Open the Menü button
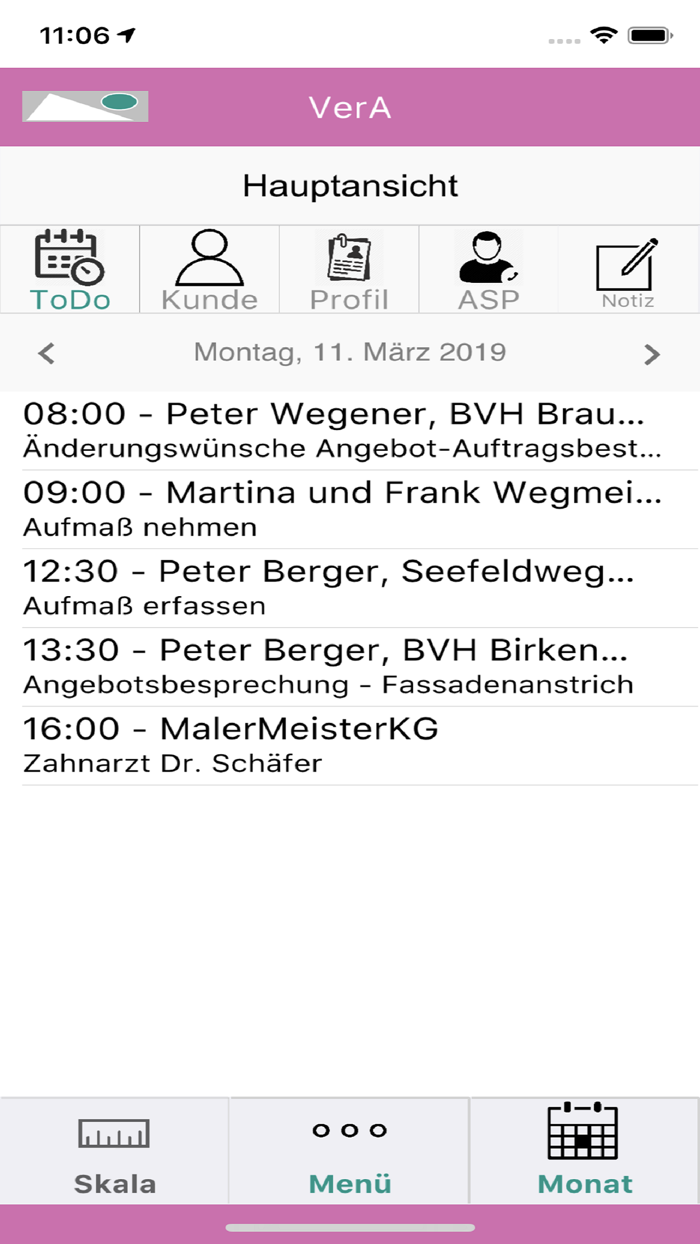700x1244 pixels. pyautogui.click(x=349, y=1151)
